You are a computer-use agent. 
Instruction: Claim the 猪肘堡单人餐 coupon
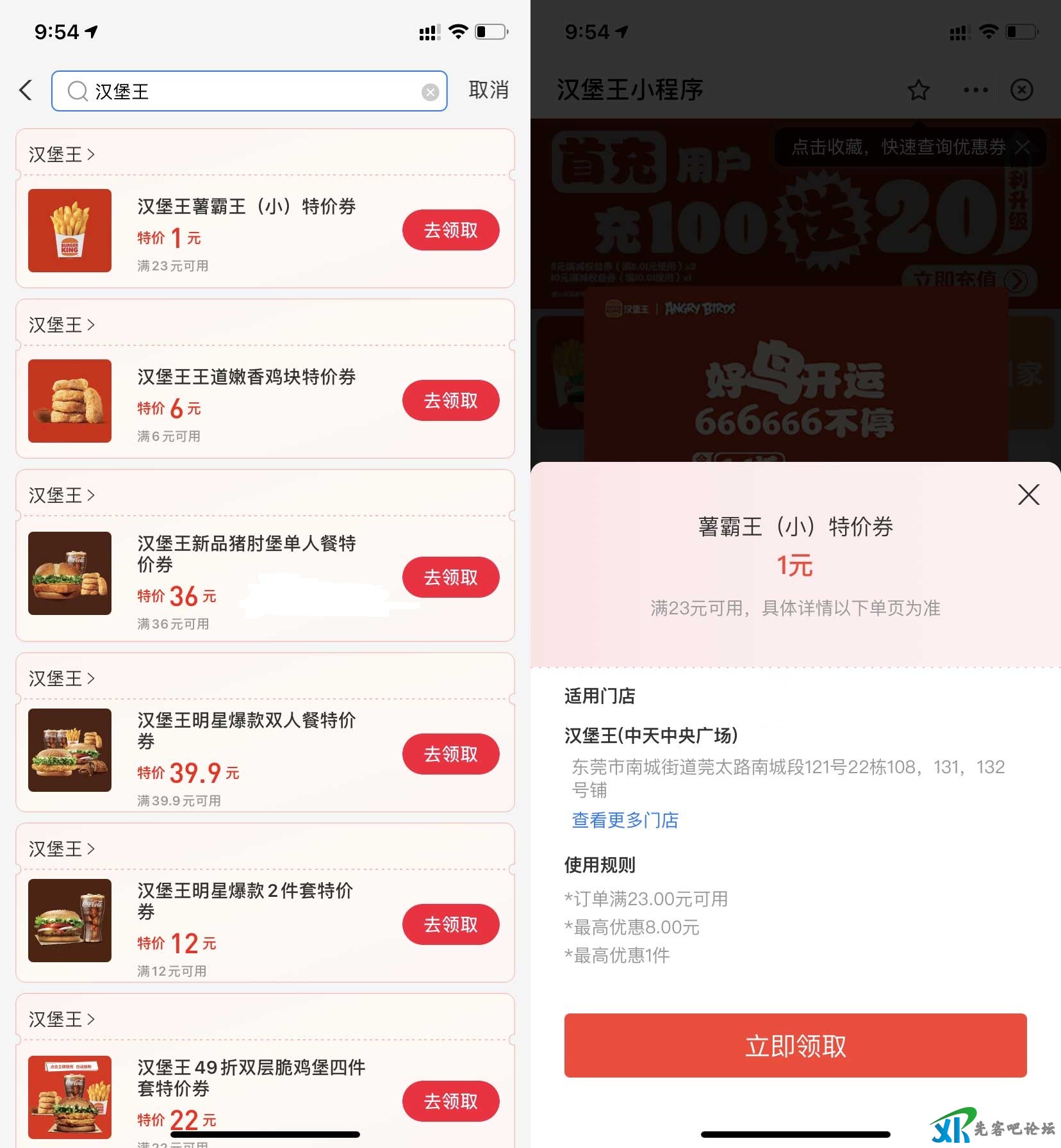pyautogui.click(x=450, y=577)
